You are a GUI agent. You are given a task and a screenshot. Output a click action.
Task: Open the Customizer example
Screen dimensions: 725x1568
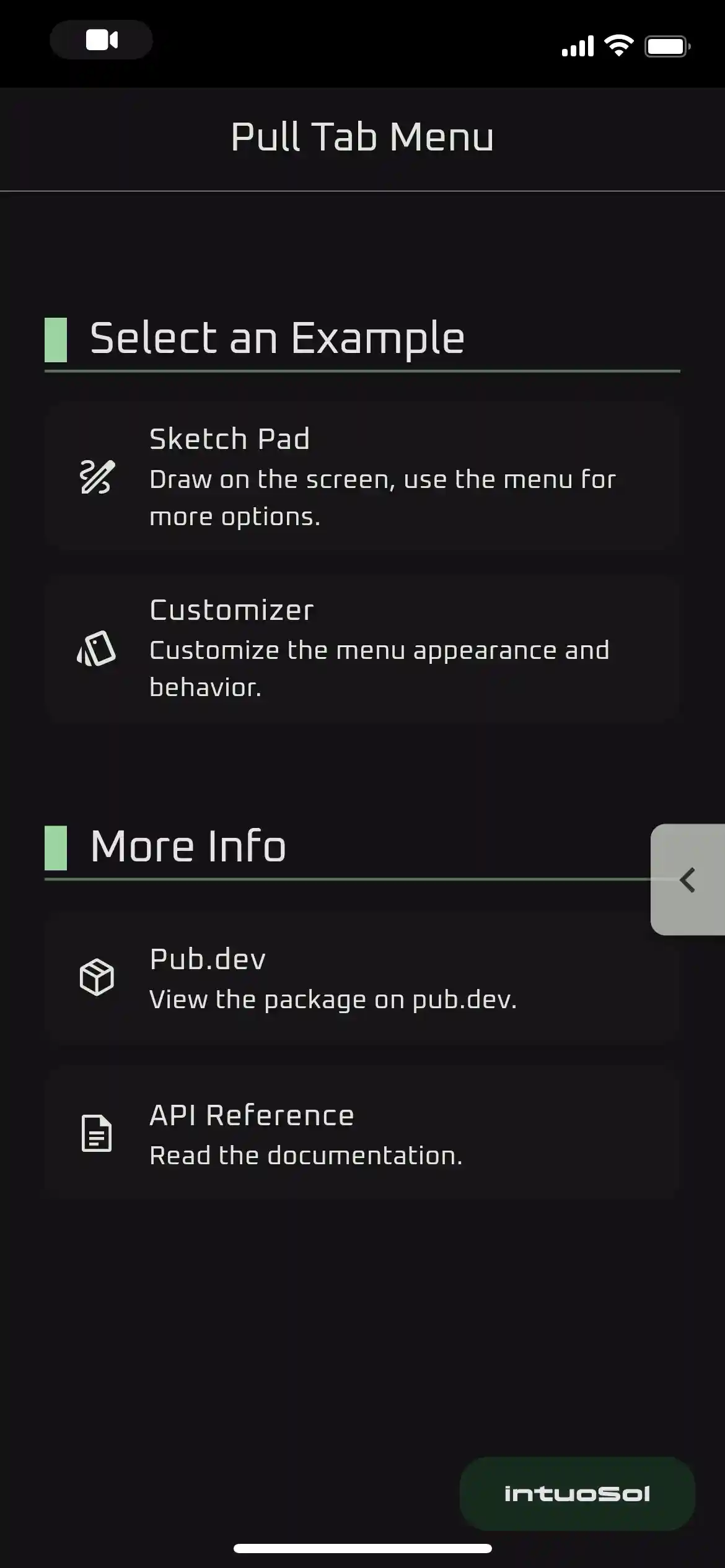tap(362, 648)
